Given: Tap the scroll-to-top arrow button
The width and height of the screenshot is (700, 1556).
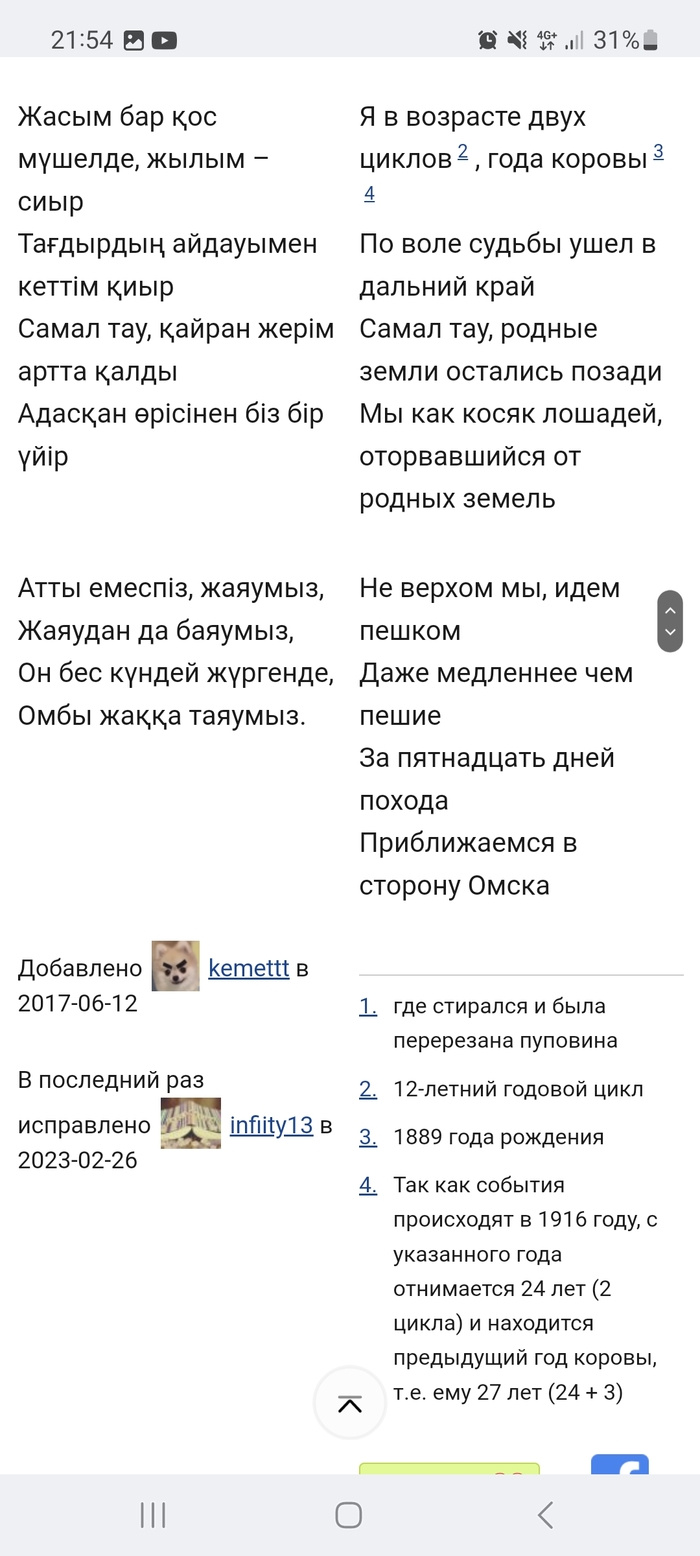Looking at the screenshot, I should 350,1403.
